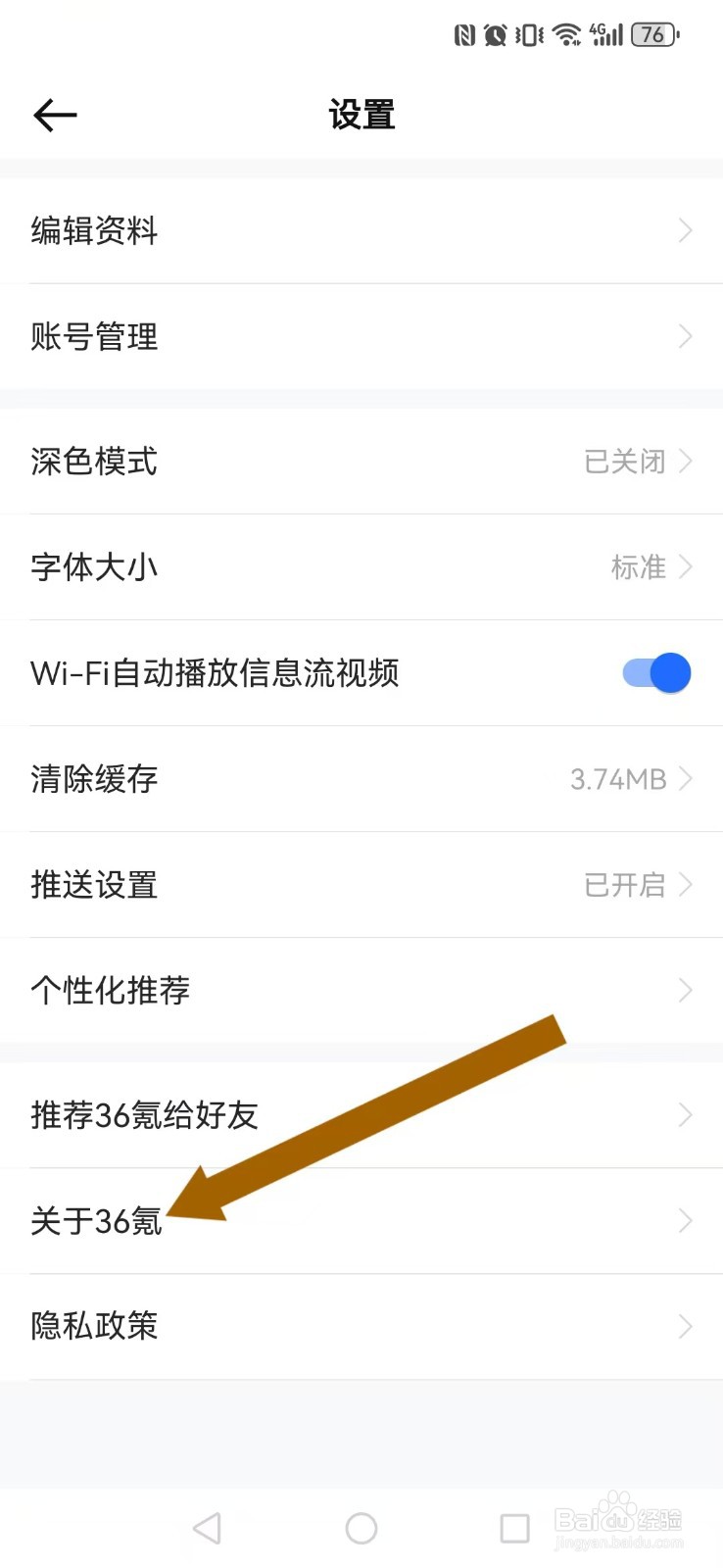Tap the battery indicator showing 76
The height and width of the screenshot is (1568, 723).
(x=652, y=34)
